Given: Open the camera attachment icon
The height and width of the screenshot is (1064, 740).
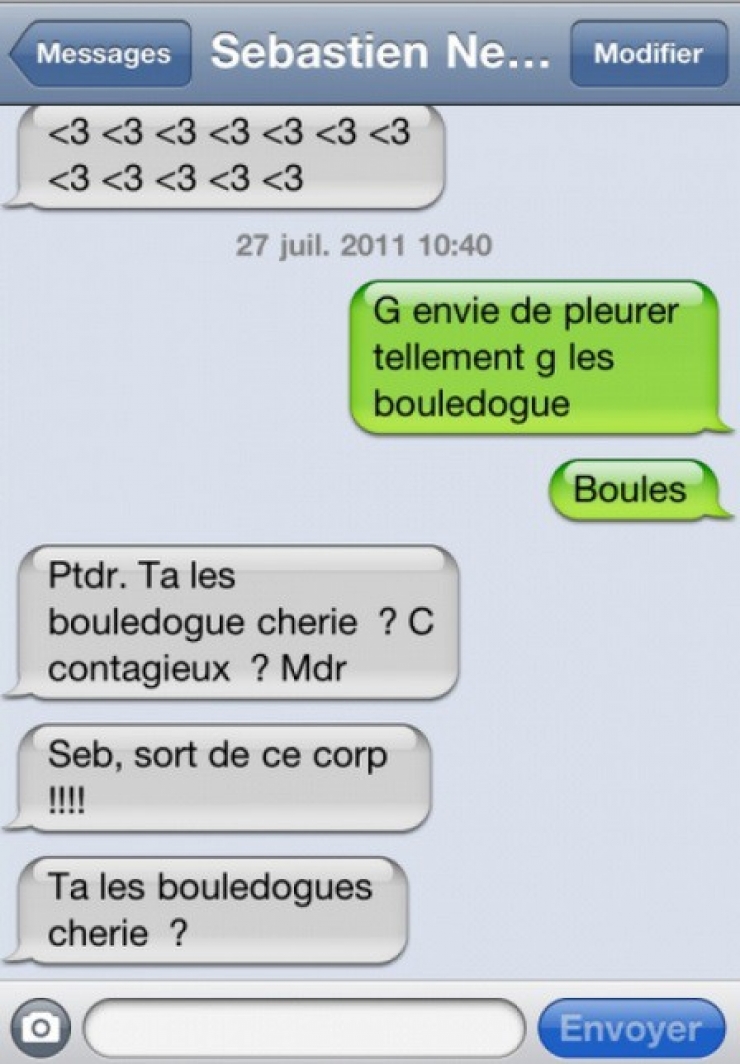Looking at the screenshot, I should pyautogui.click(x=41, y=1026).
